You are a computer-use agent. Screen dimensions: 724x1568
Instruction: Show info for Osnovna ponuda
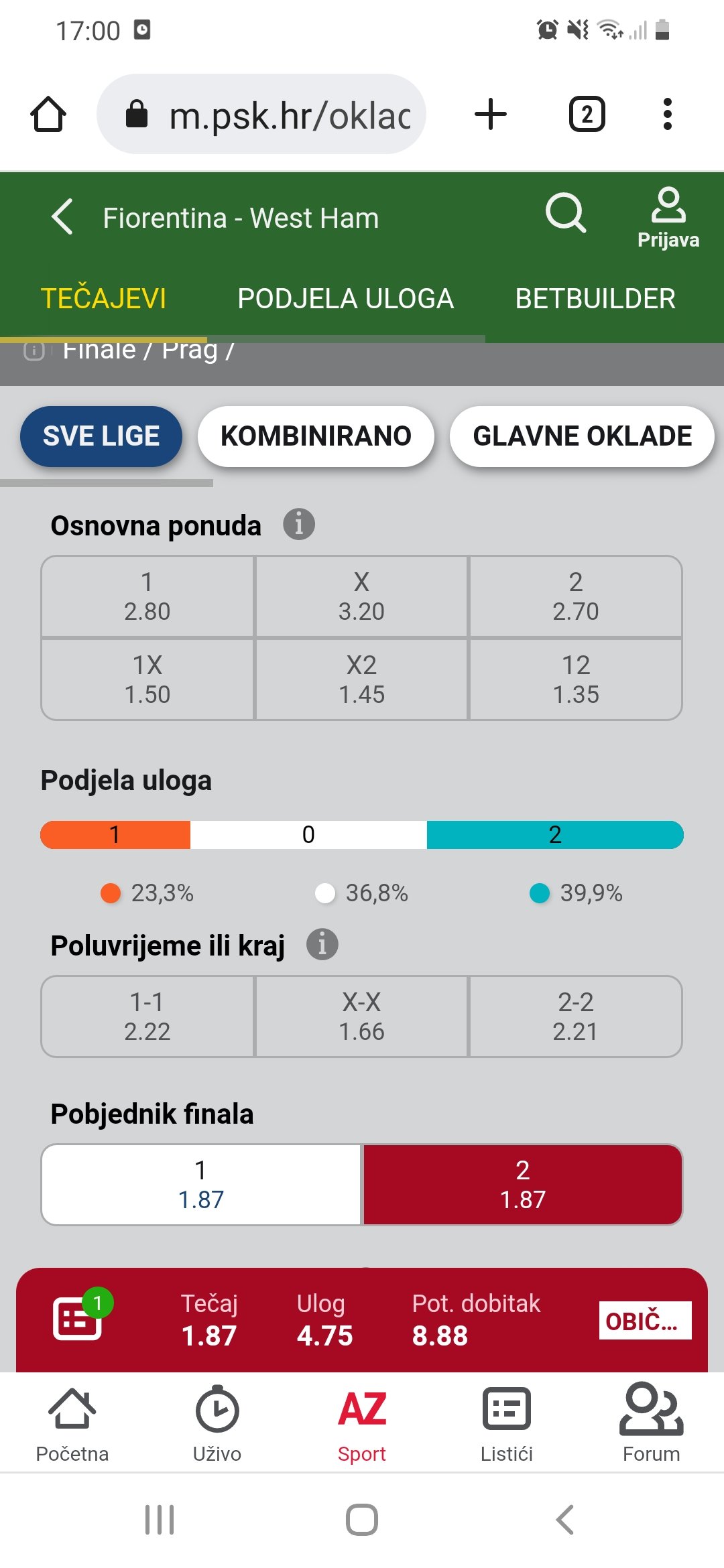(x=299, y=524)
